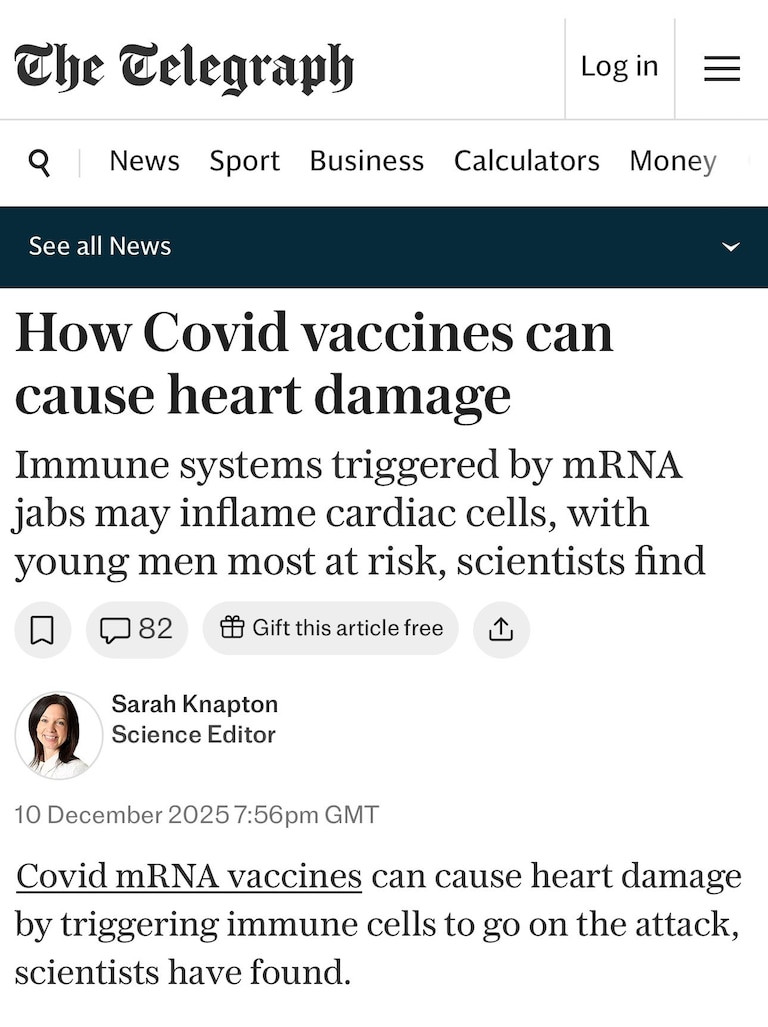Gift this article free

331,628
